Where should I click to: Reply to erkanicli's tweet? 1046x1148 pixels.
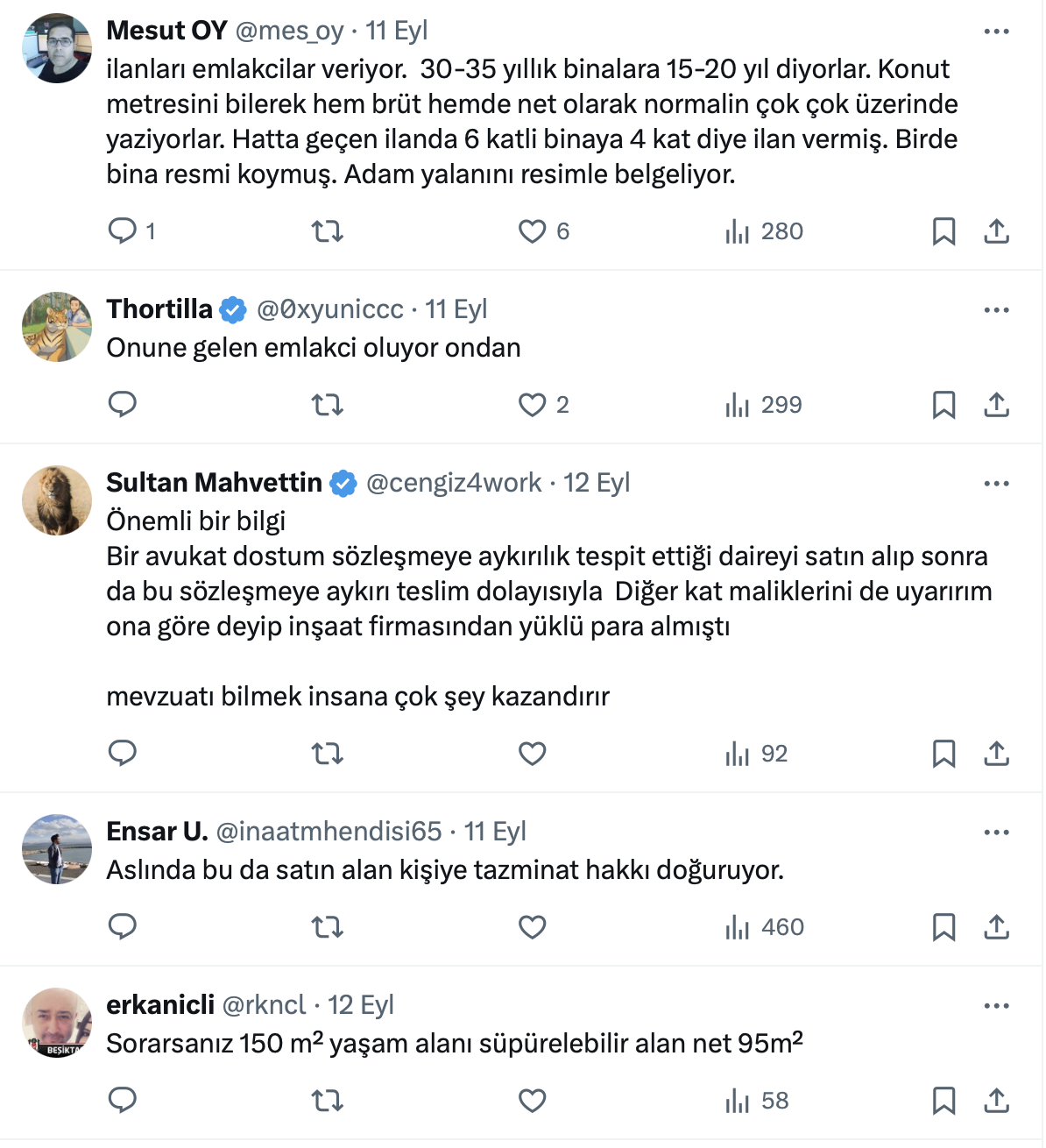coord(122,1101)
